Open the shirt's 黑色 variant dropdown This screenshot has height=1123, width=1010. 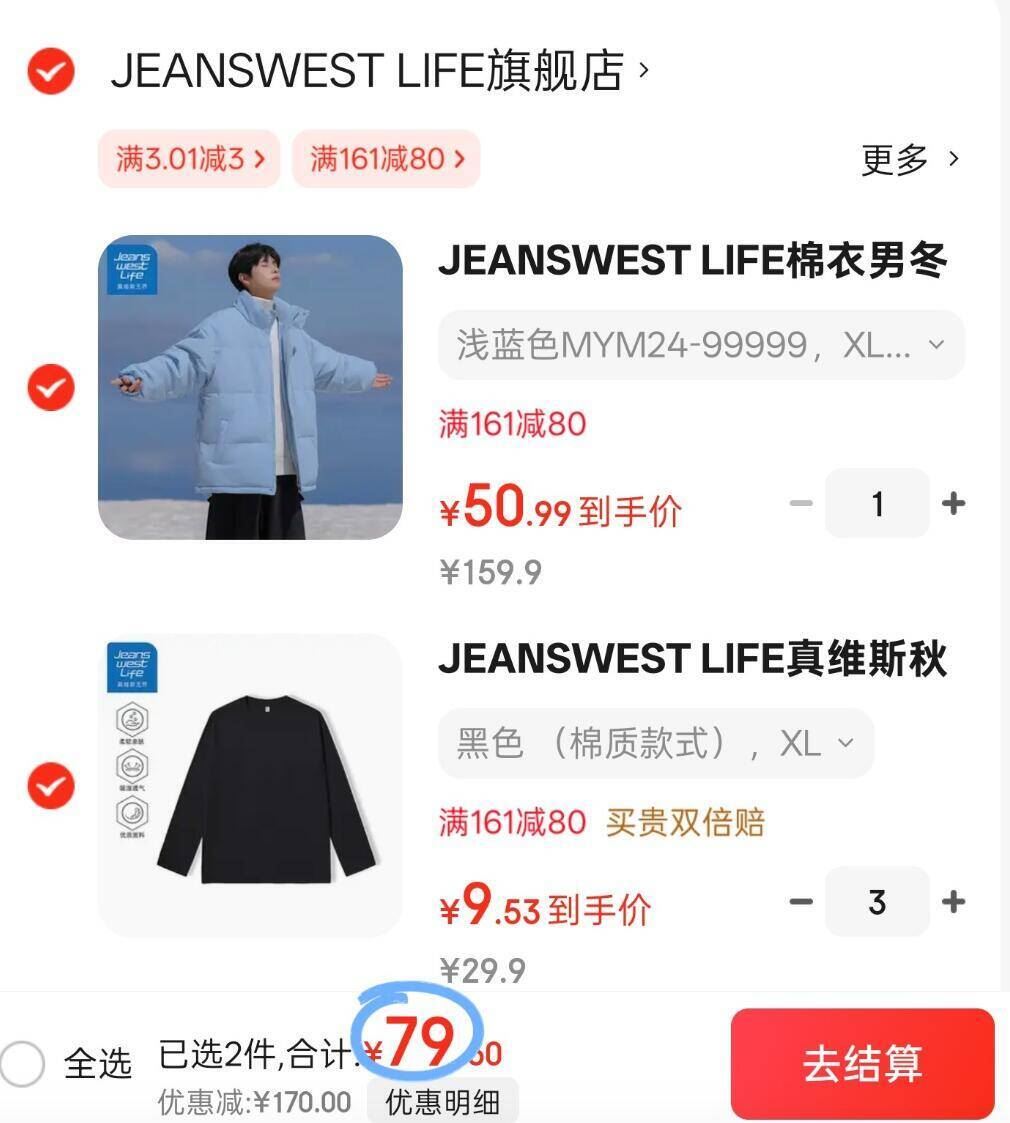pyautogui.click(x=657, y=742)
